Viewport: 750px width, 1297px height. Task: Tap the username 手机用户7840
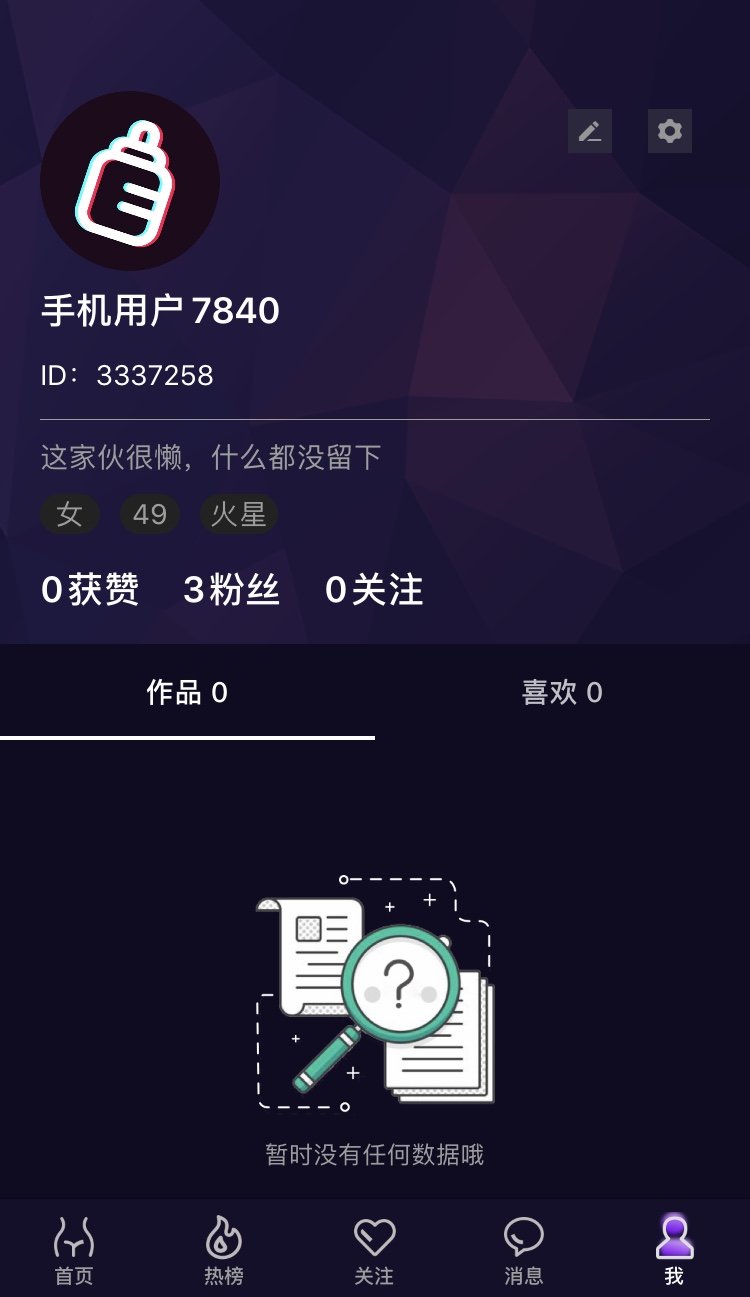(x=162, y=311)
